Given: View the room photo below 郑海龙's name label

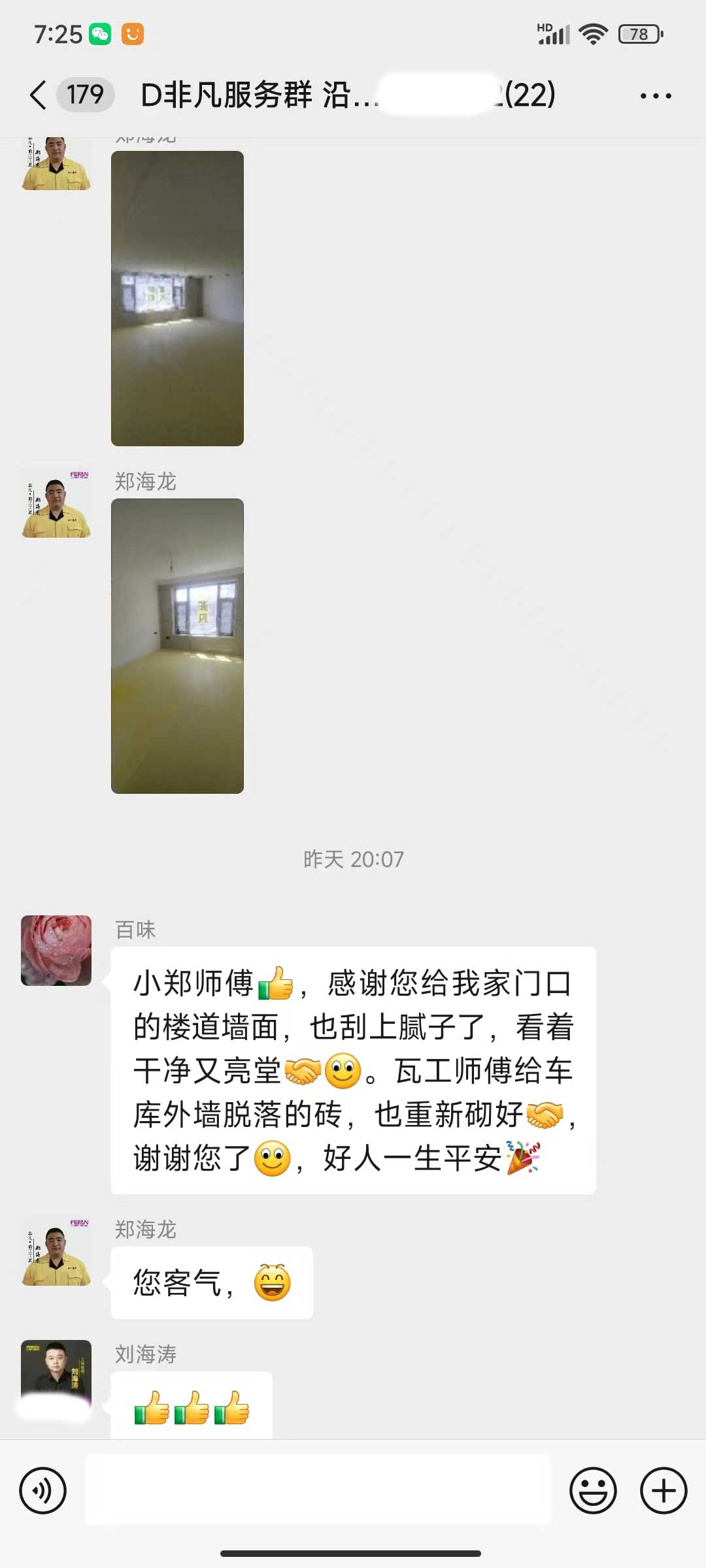Looking at the screenshot, I should coord(177,646).
